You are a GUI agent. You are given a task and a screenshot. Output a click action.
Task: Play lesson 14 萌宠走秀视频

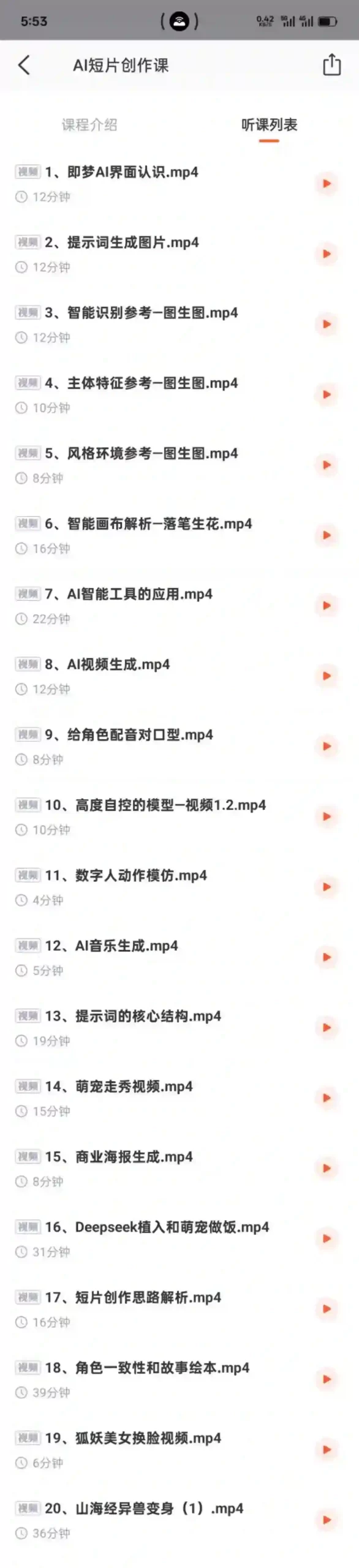tap(327, 1098)
